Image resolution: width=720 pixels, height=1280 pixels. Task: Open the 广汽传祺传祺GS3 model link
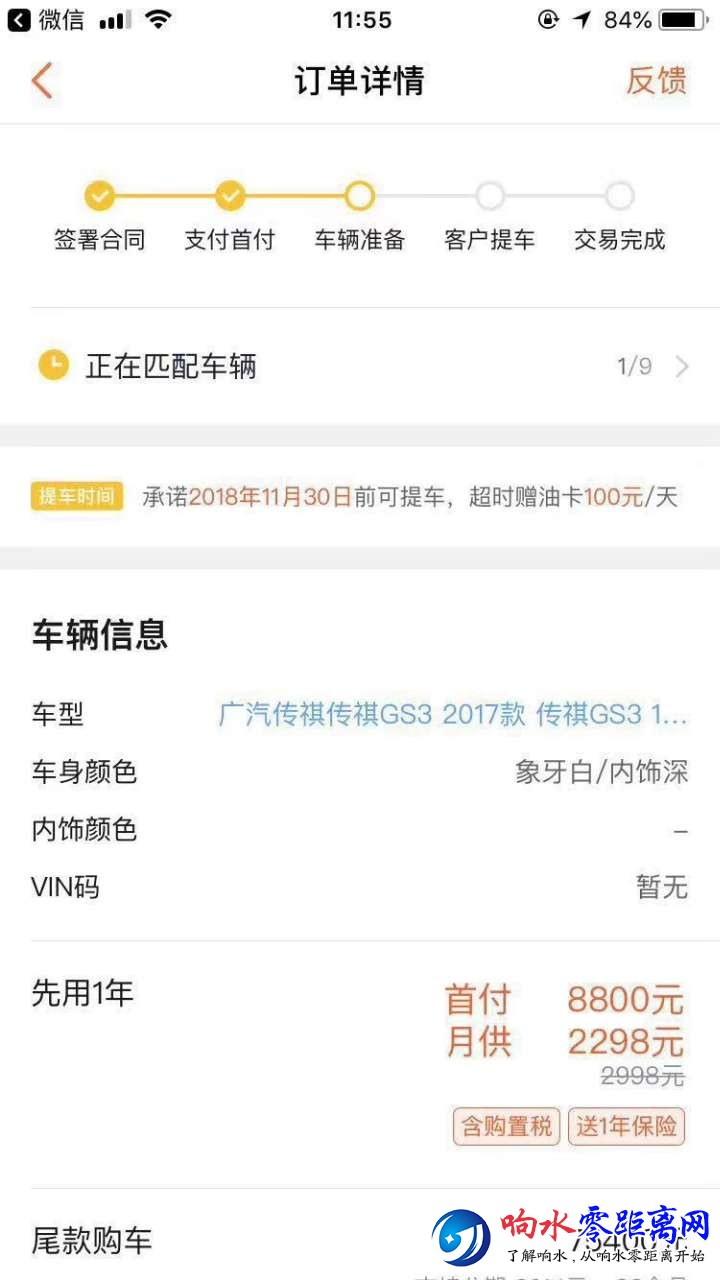coord(452,715)
